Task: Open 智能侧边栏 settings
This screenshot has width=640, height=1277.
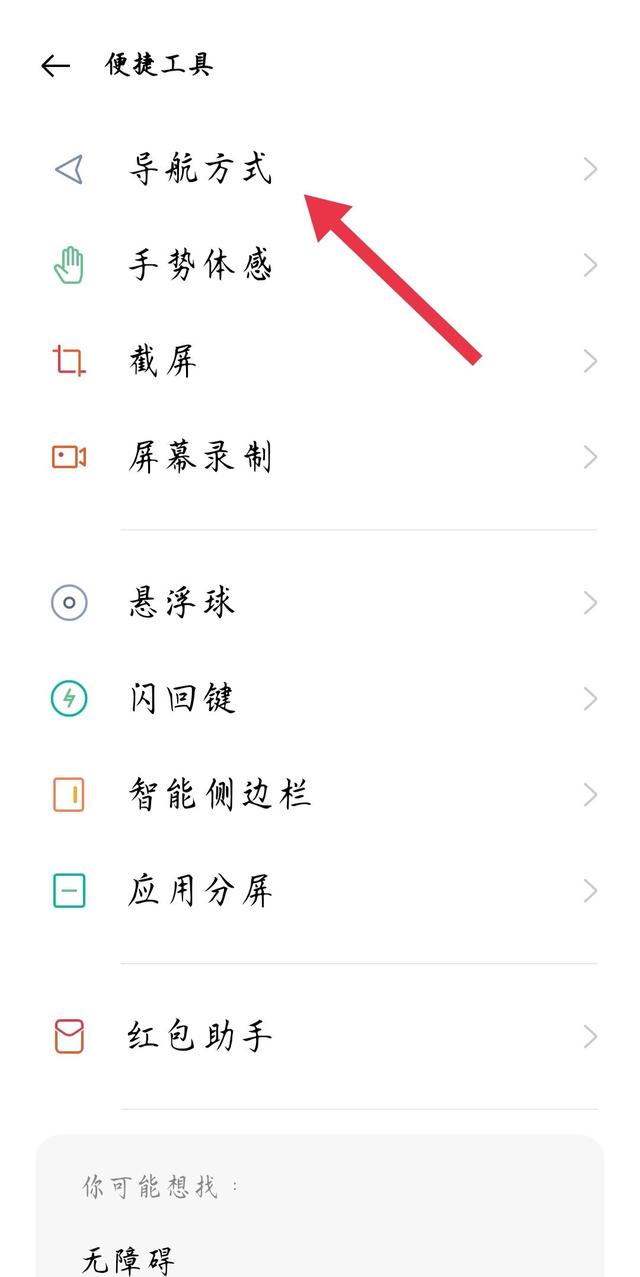Action: pos(320,795)
